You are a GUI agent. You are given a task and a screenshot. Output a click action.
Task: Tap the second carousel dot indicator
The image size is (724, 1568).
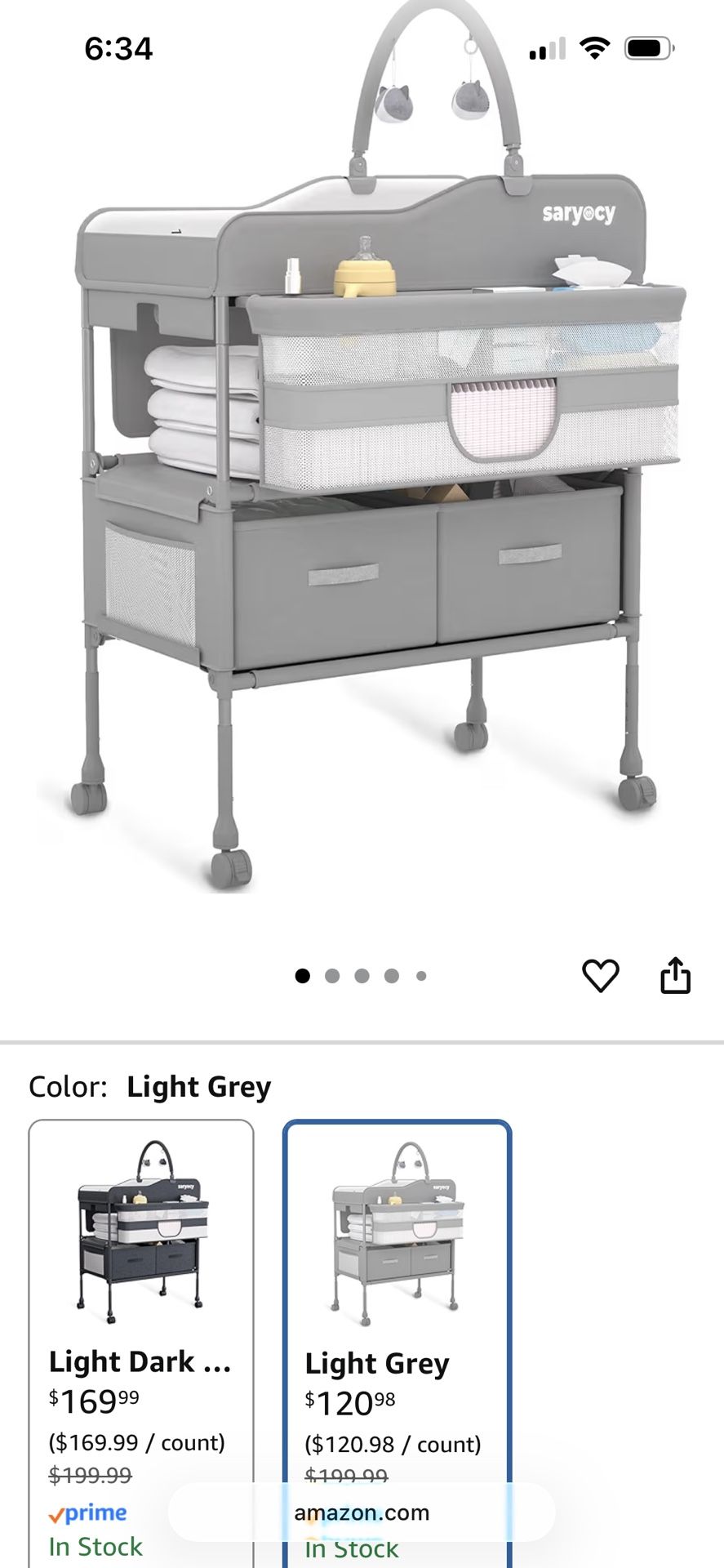tap(333, 974)
